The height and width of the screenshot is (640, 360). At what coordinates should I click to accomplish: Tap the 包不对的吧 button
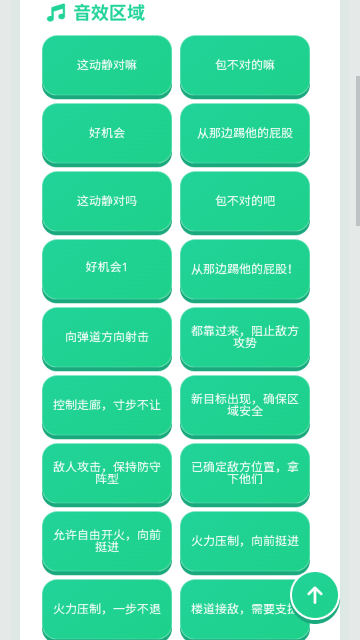[x=245, y=201]
